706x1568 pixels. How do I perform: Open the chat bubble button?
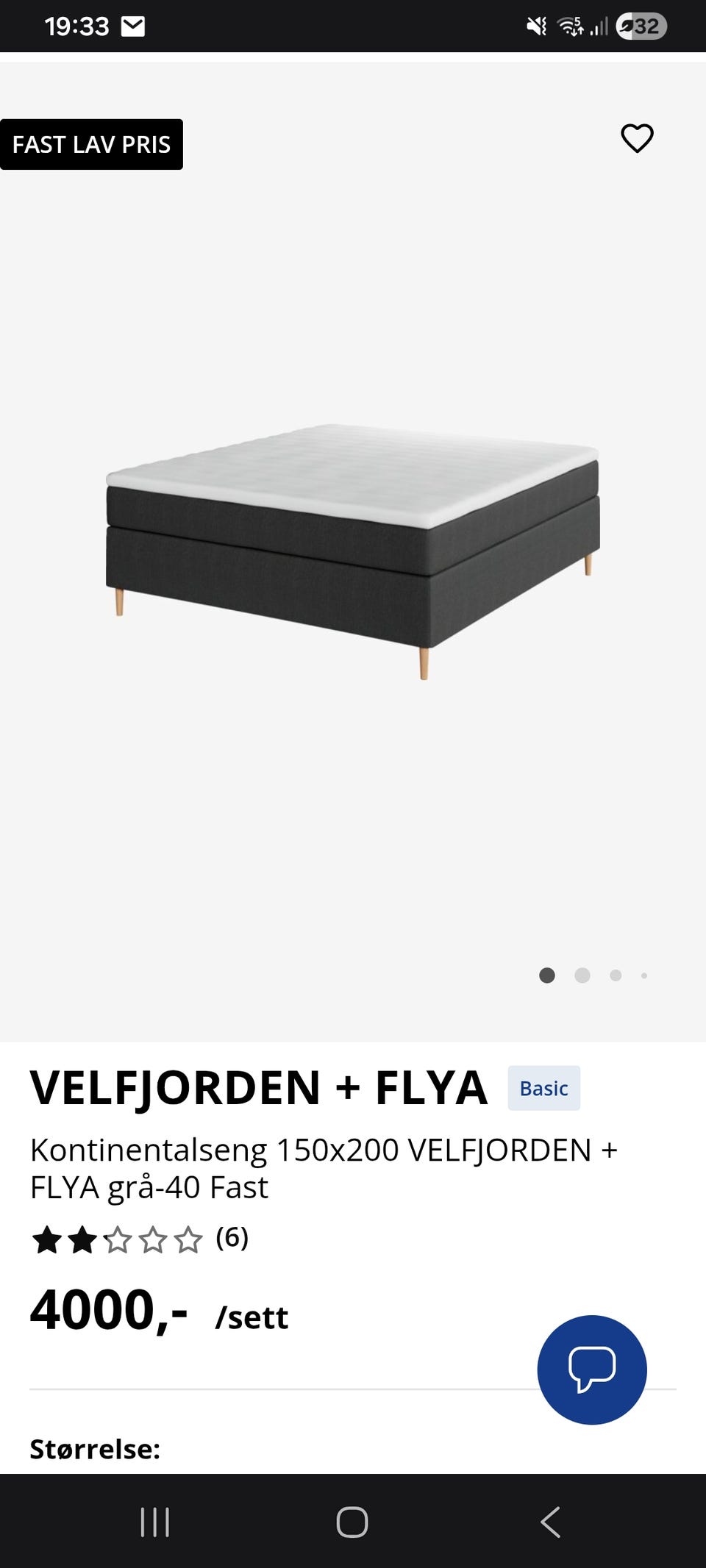[592, 1370]
